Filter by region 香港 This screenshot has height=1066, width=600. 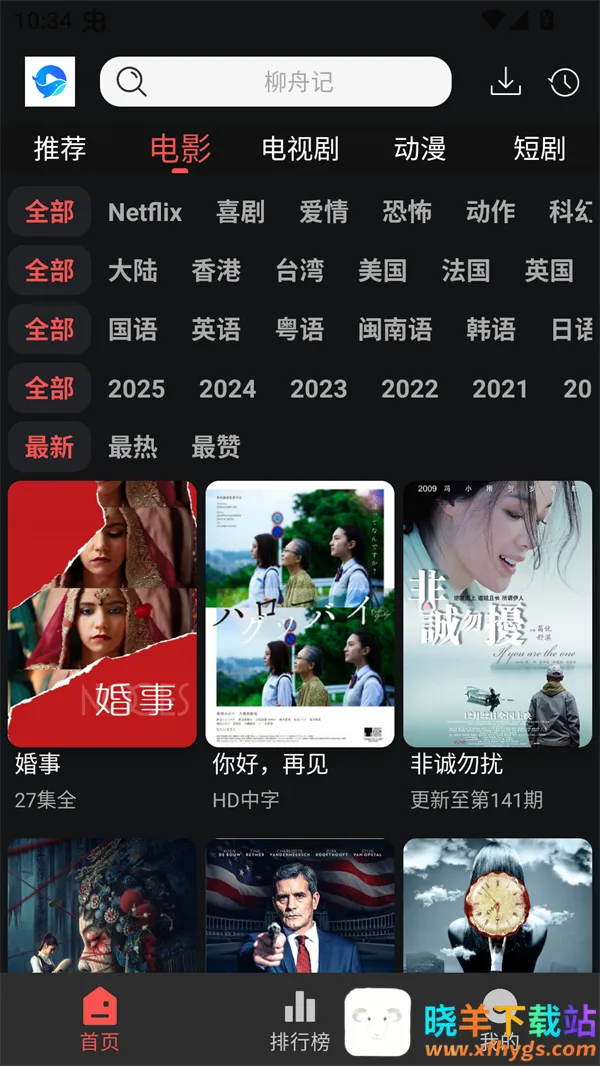click(x=216, y=271)
